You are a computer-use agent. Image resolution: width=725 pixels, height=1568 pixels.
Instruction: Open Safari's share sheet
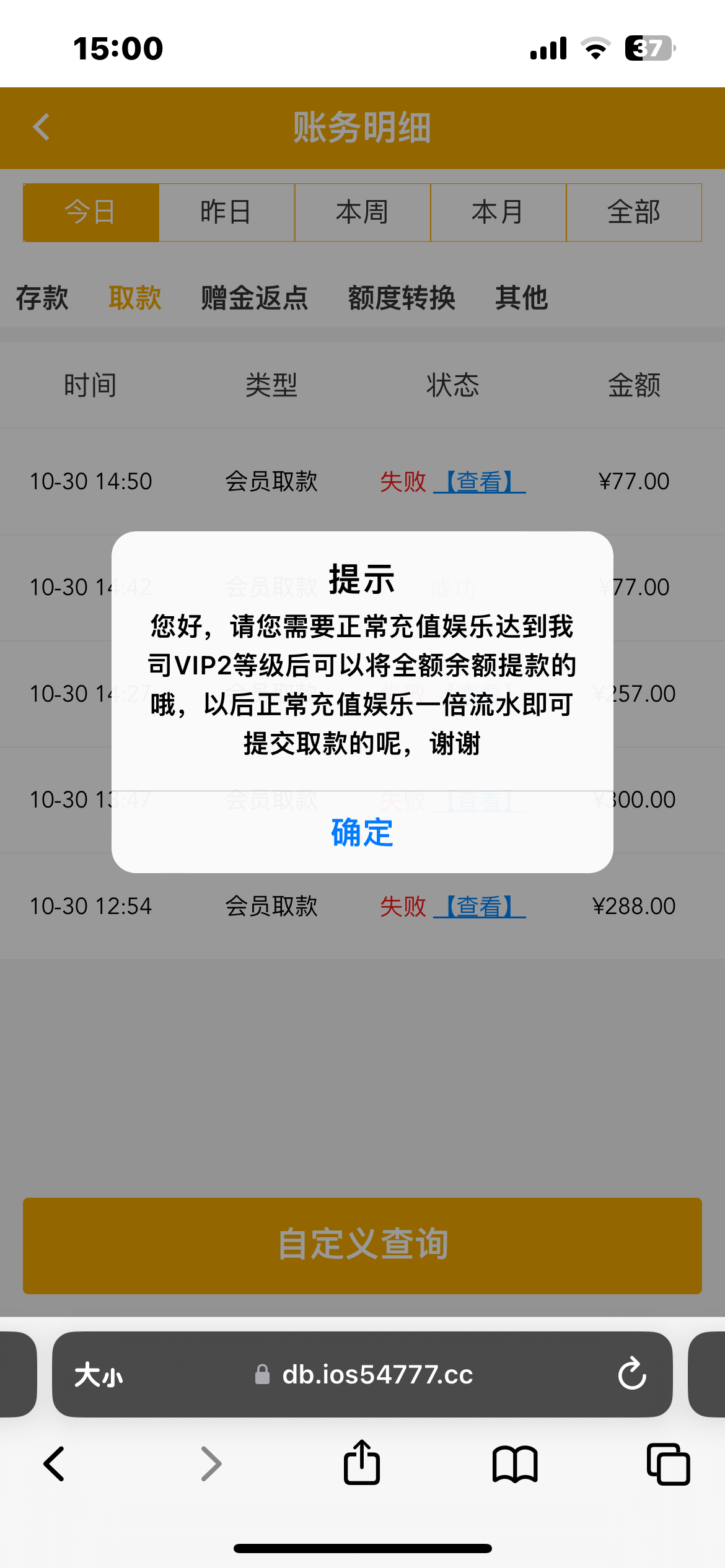(362, 1464)
